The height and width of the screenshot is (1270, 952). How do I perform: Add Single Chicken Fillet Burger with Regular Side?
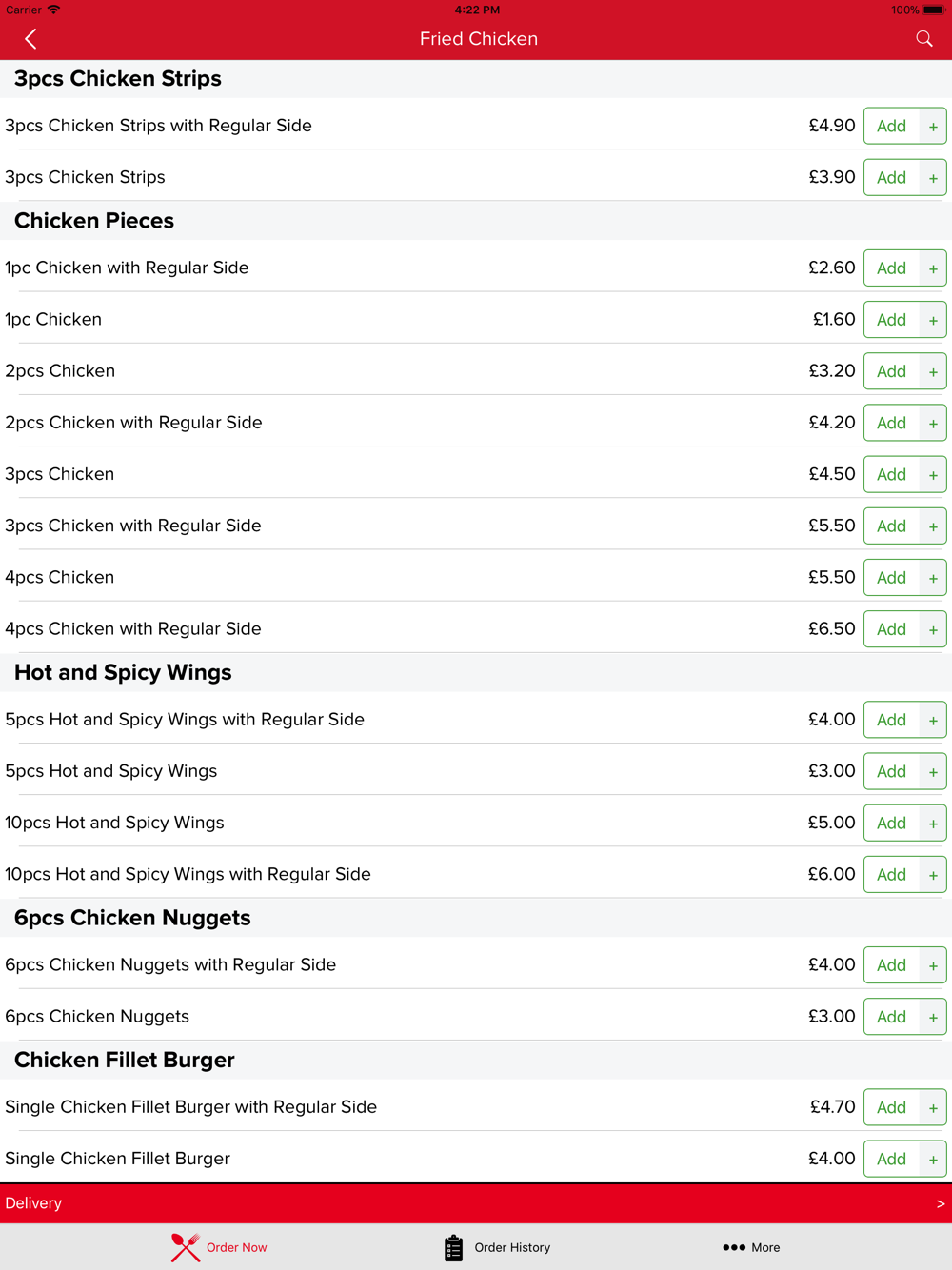point(904,1107)
